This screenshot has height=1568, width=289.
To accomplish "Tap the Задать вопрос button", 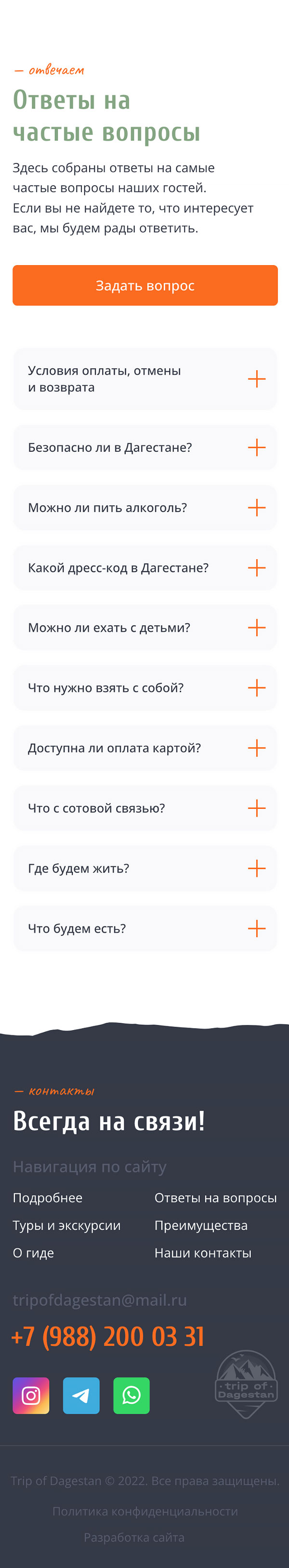I will coord(145,285).
